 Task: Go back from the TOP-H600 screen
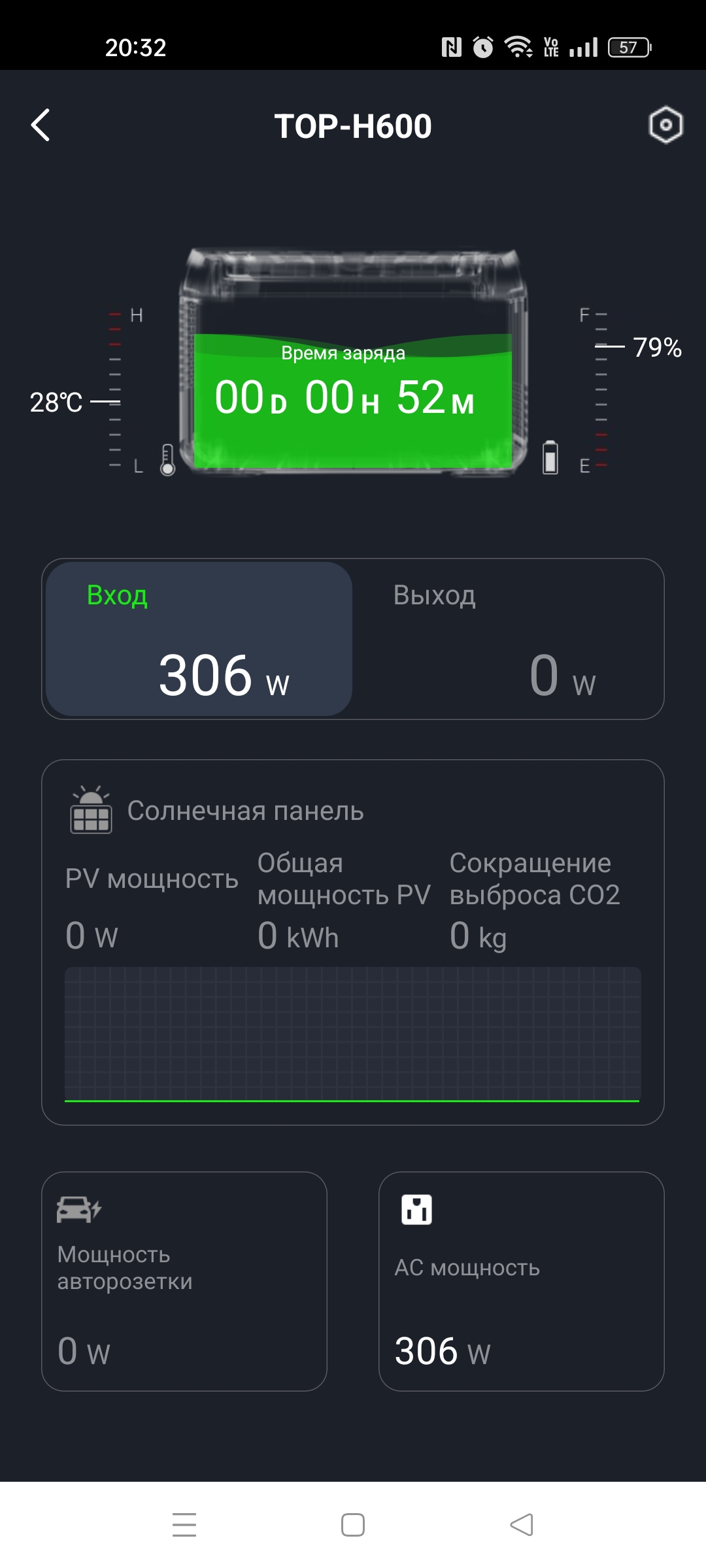[41, 125]
